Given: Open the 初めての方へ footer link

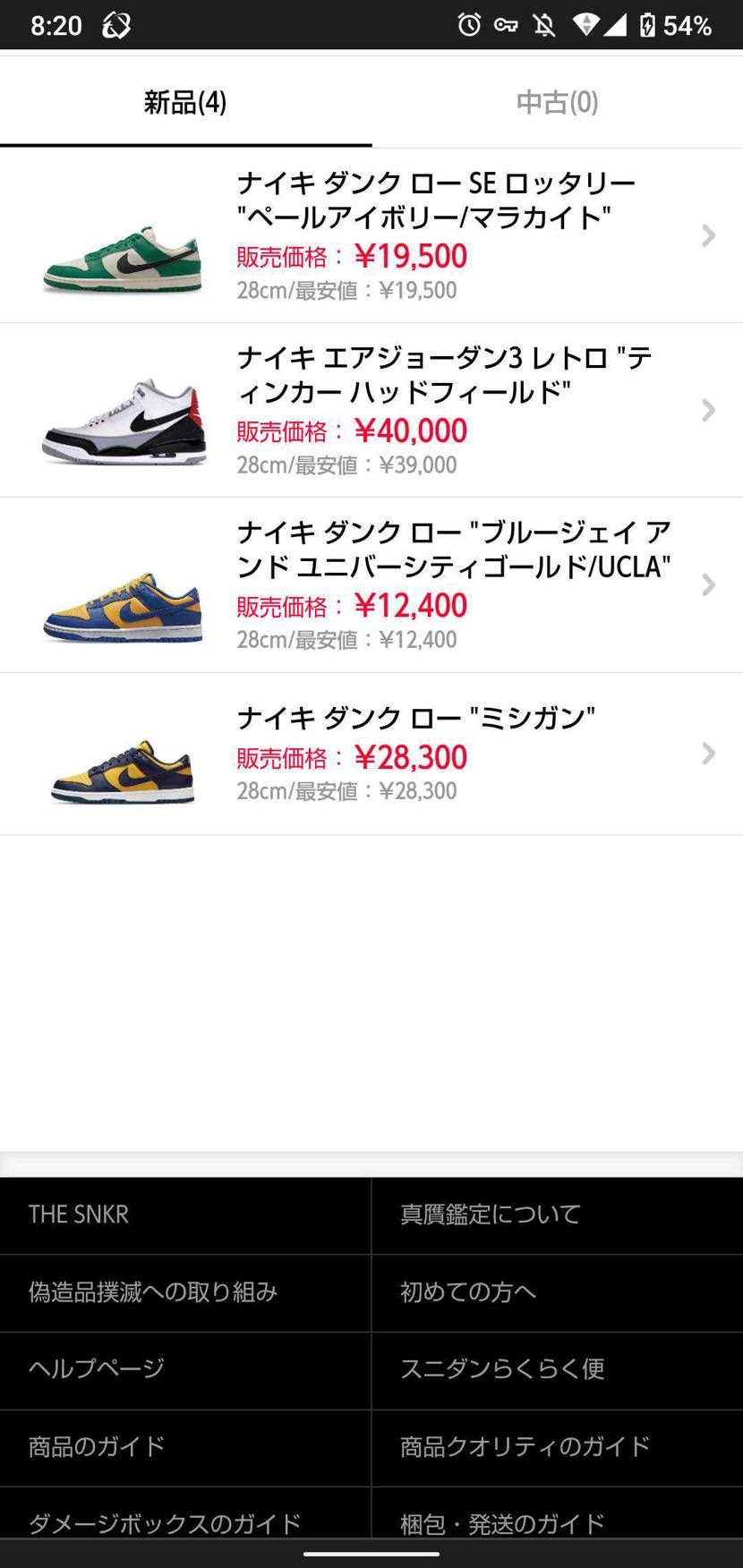Looking at the screenshot, I should point(468,1291).
